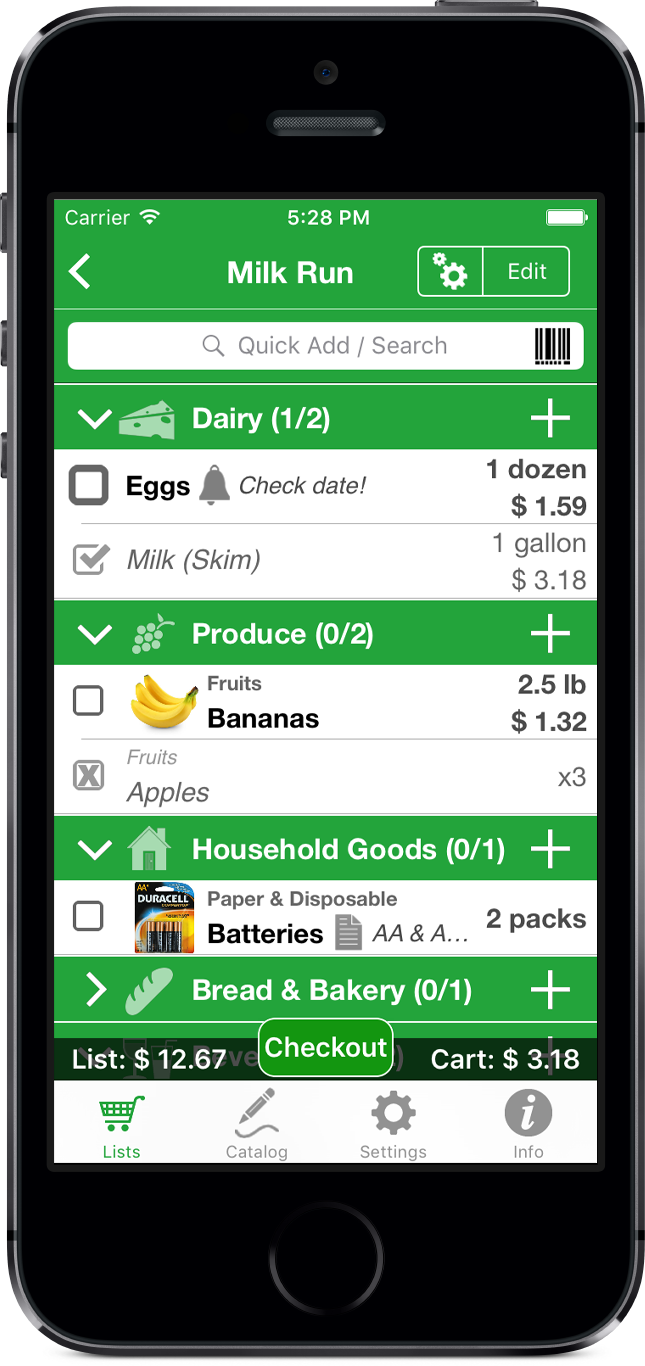
Task: Check off Eggs
Action: click(88, 486)
